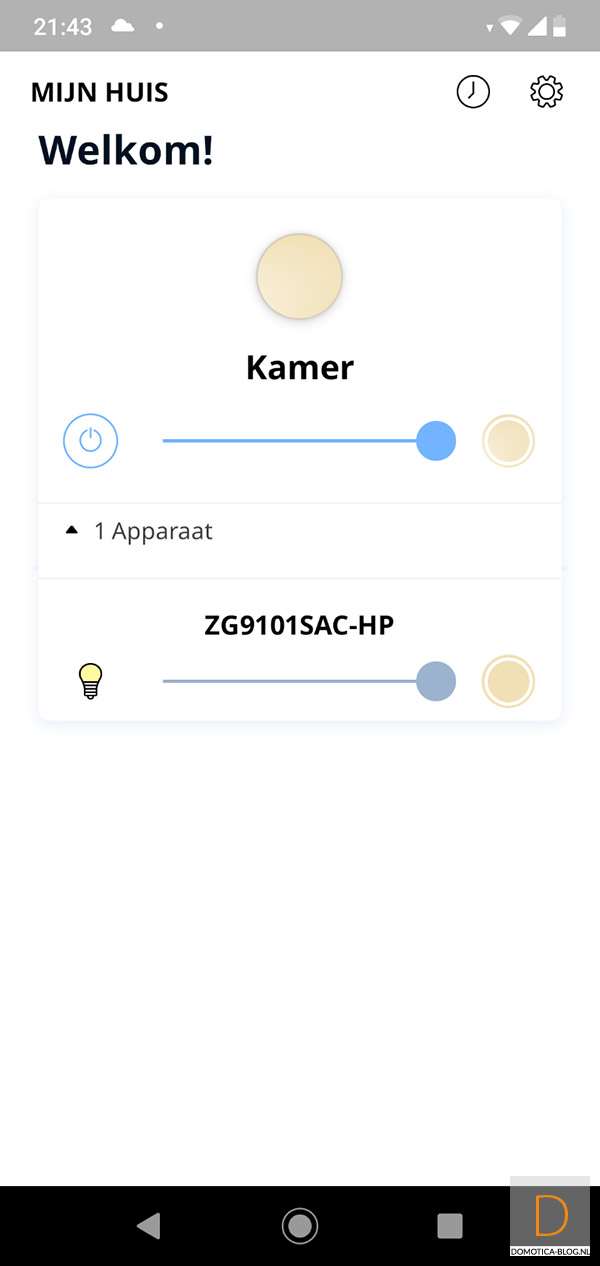The height and width of the screenshot is (1266, 600).
Task: Tap the Kamer brightness slider handle
Action: (436, 440)
